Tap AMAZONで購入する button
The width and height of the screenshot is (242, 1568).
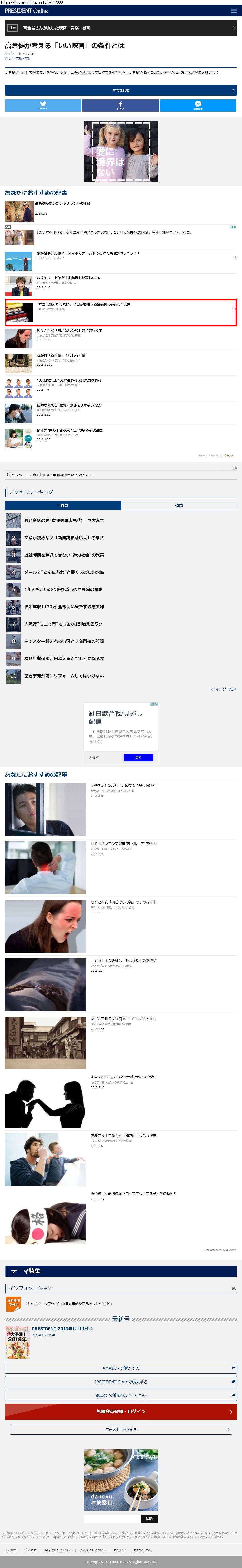click(x=121, y=1368)
